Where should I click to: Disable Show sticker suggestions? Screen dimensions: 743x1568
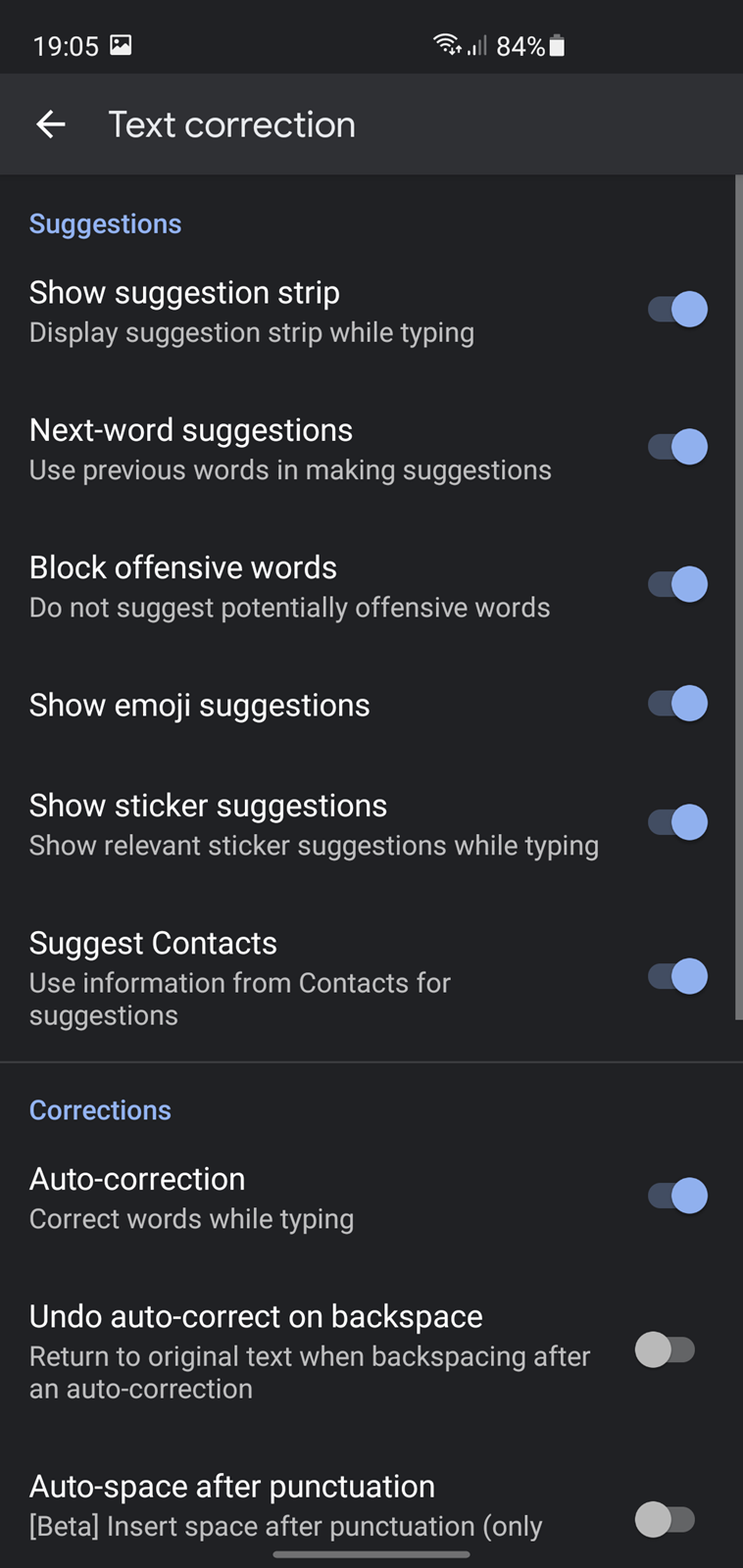(677, 822)
